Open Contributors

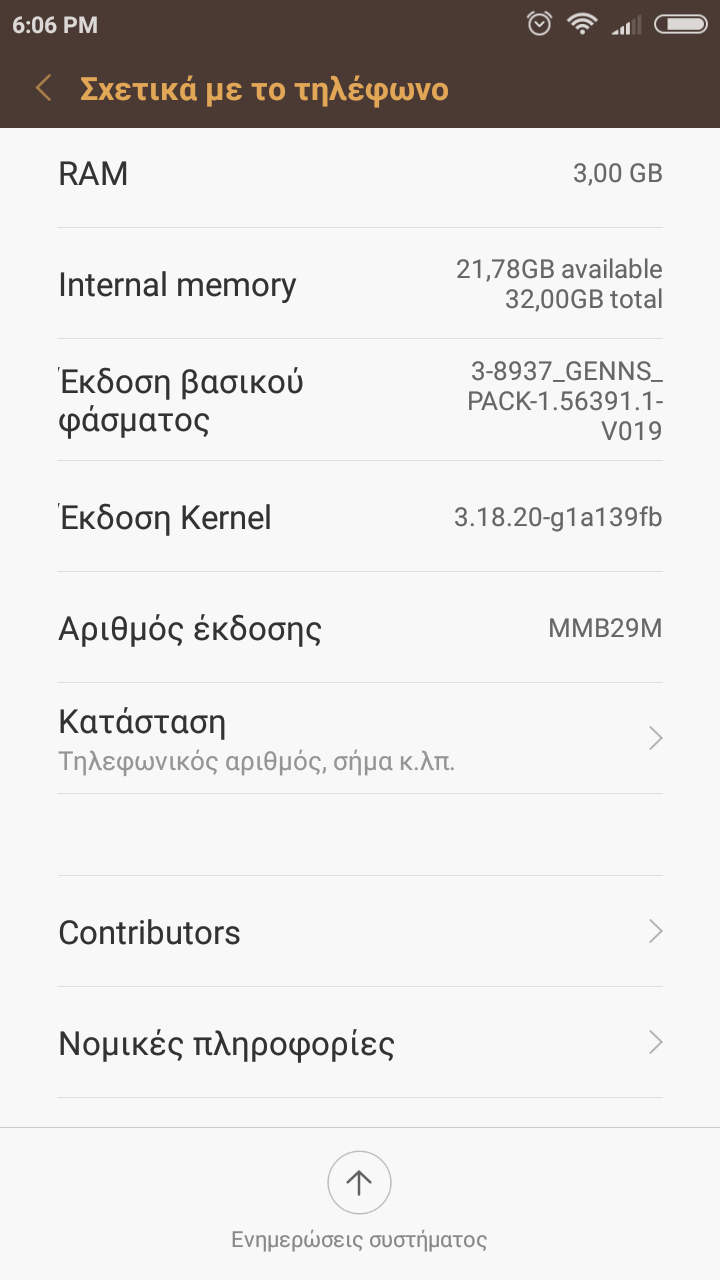click(x=360, y=932)
